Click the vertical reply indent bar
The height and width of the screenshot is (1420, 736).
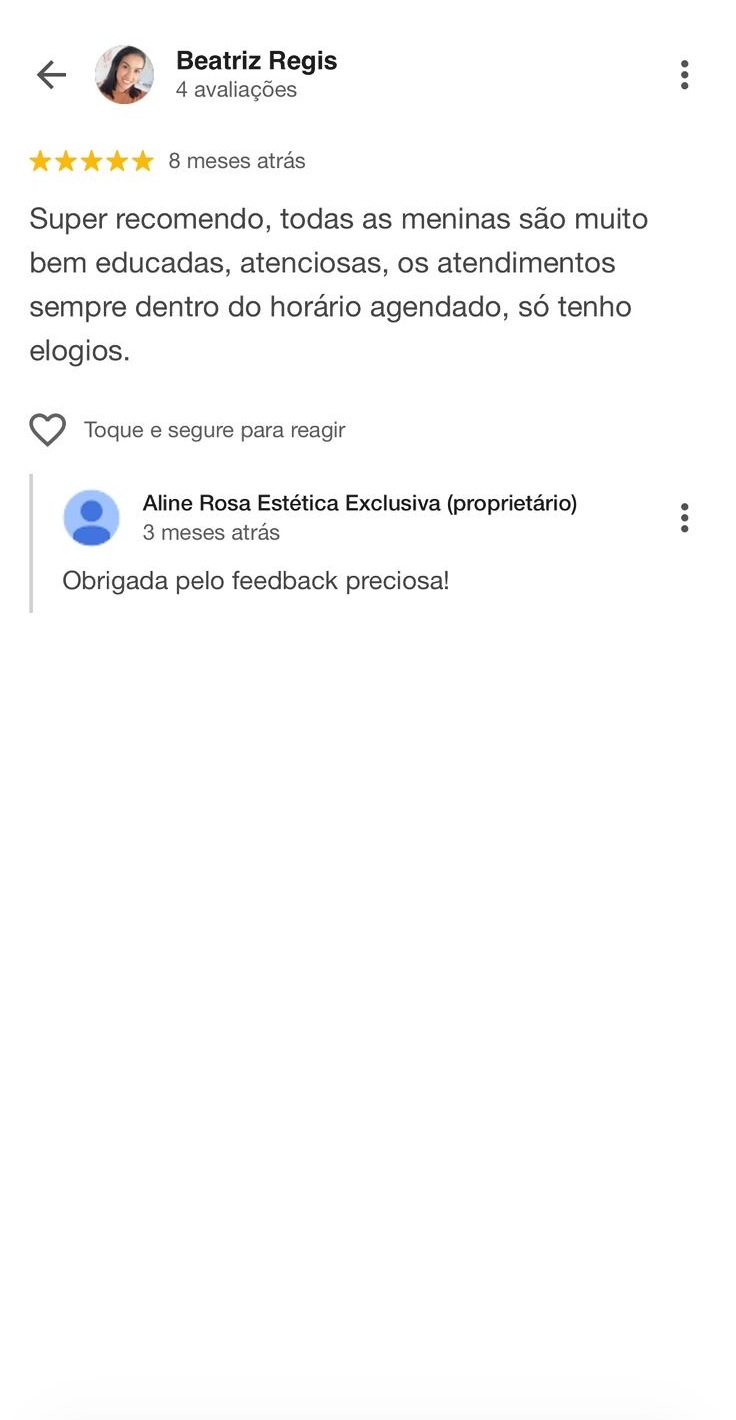[33, 540]
